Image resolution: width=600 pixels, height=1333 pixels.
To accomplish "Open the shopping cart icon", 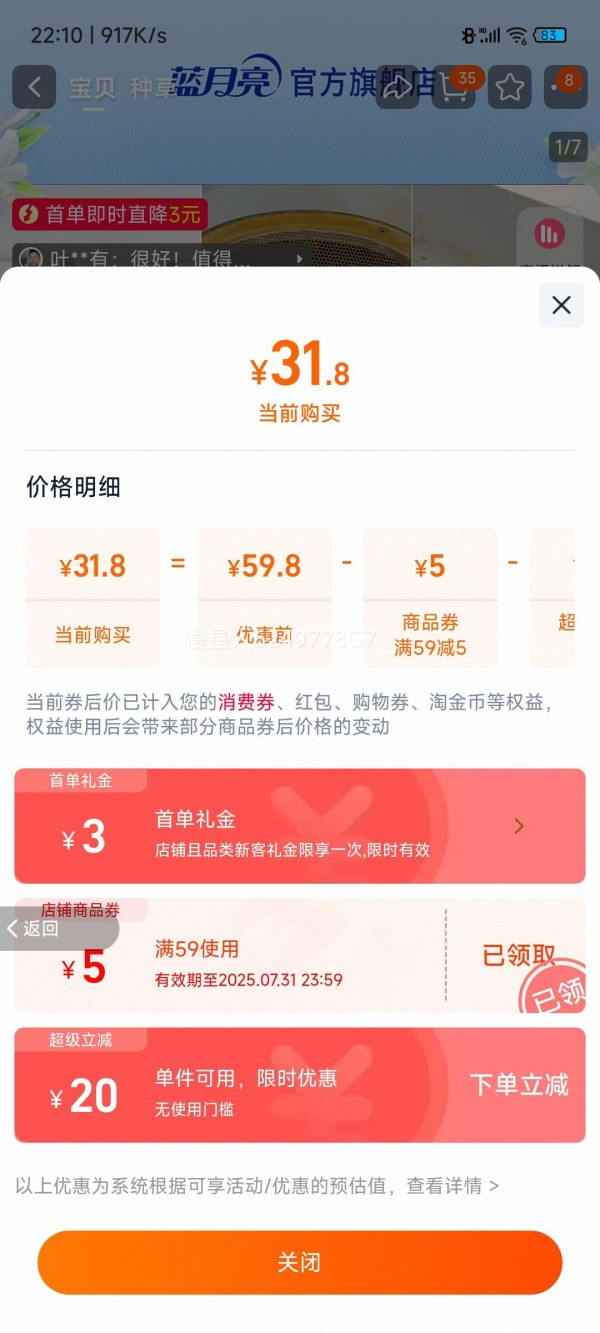I will [454, 88].
